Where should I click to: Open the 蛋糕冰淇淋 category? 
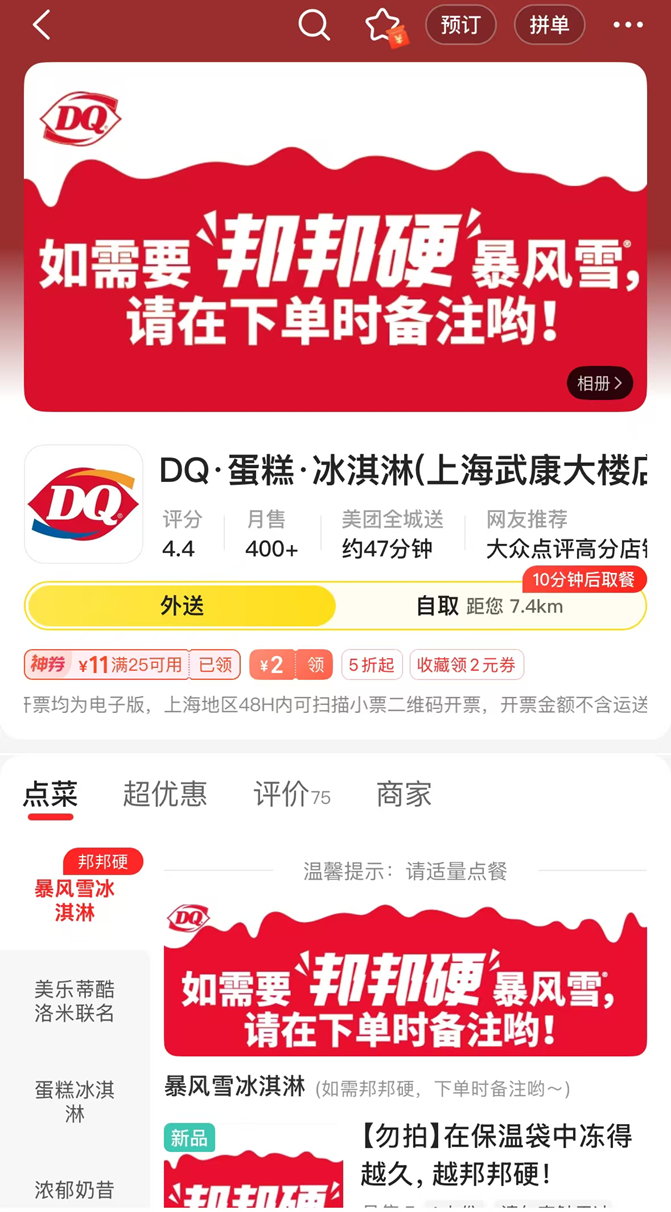pos(75,1101)
